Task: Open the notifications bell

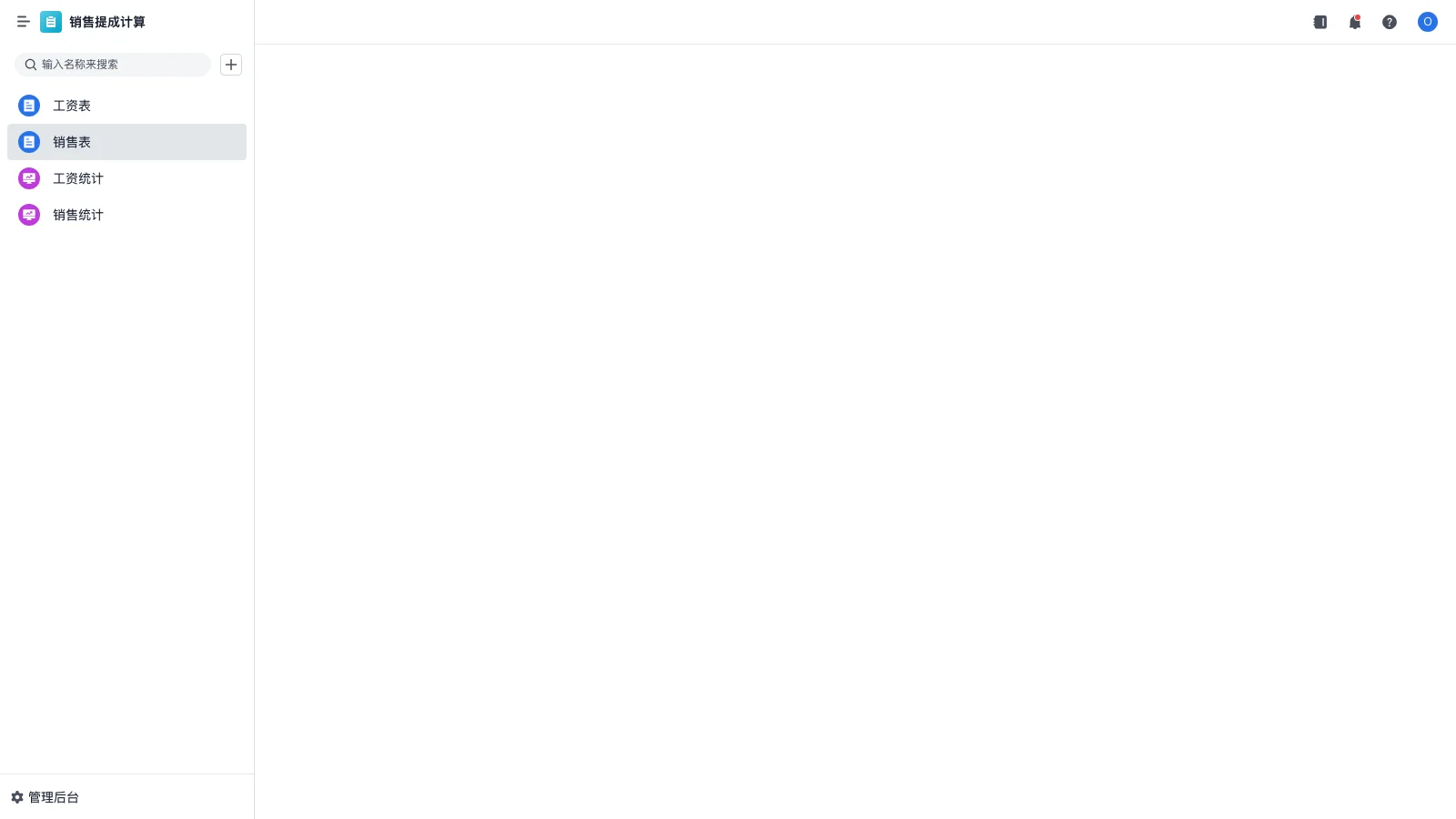Action: [x=1355, y=22]
